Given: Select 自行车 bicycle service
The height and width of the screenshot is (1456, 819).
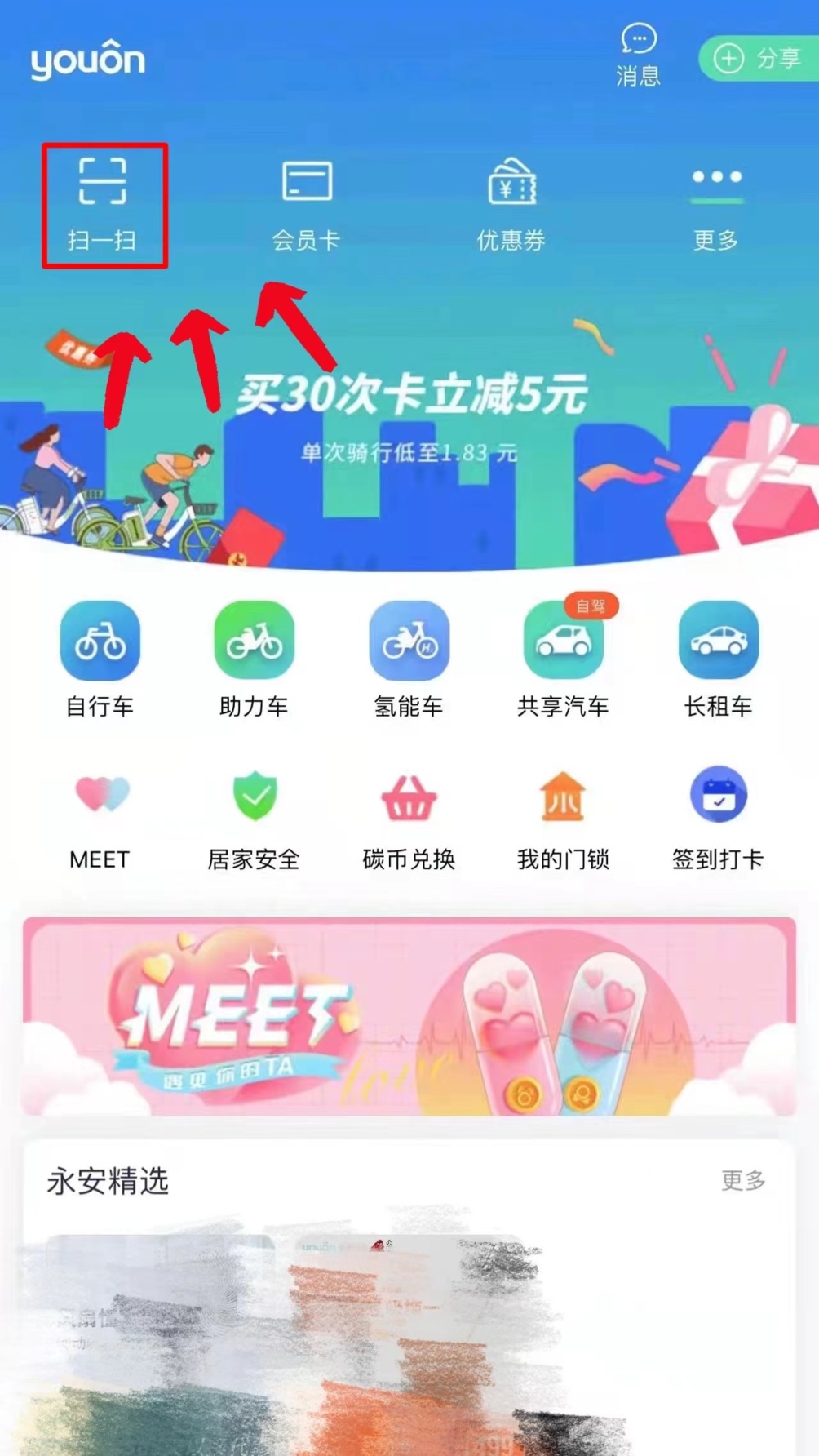Looking at the screenshot, I should pos(100,658).
